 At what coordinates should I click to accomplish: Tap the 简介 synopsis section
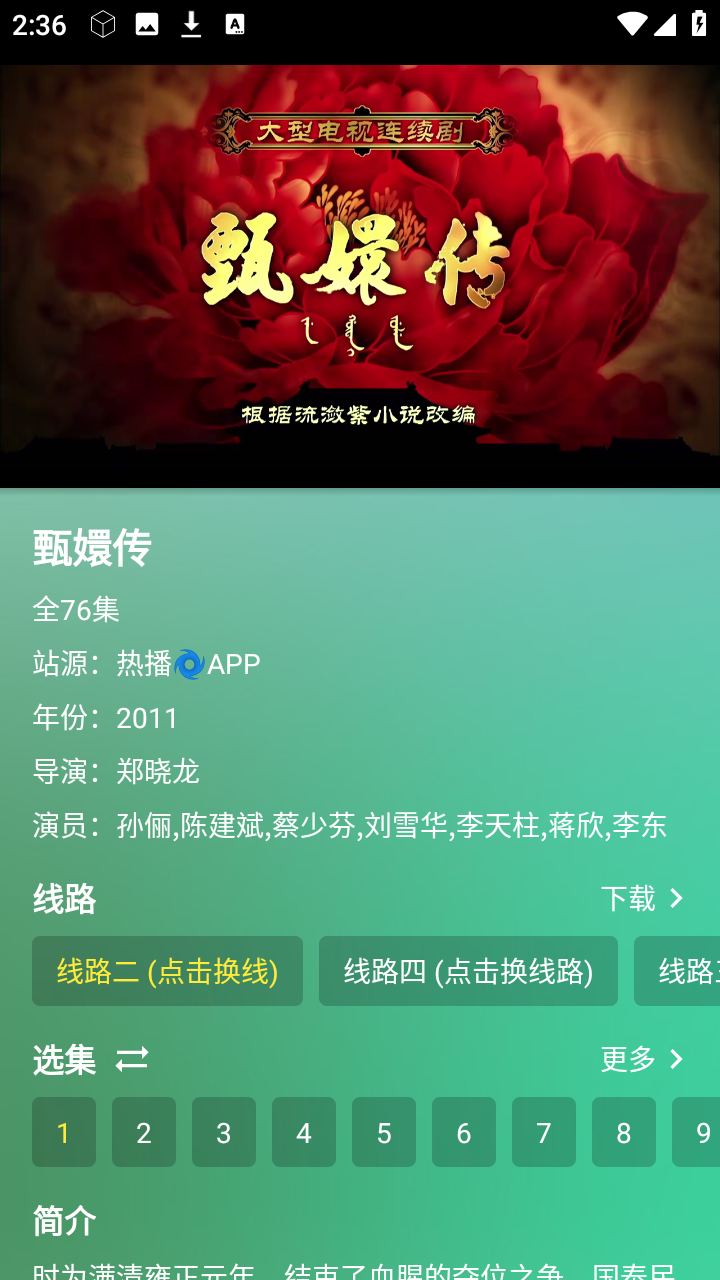[63, 1221]
